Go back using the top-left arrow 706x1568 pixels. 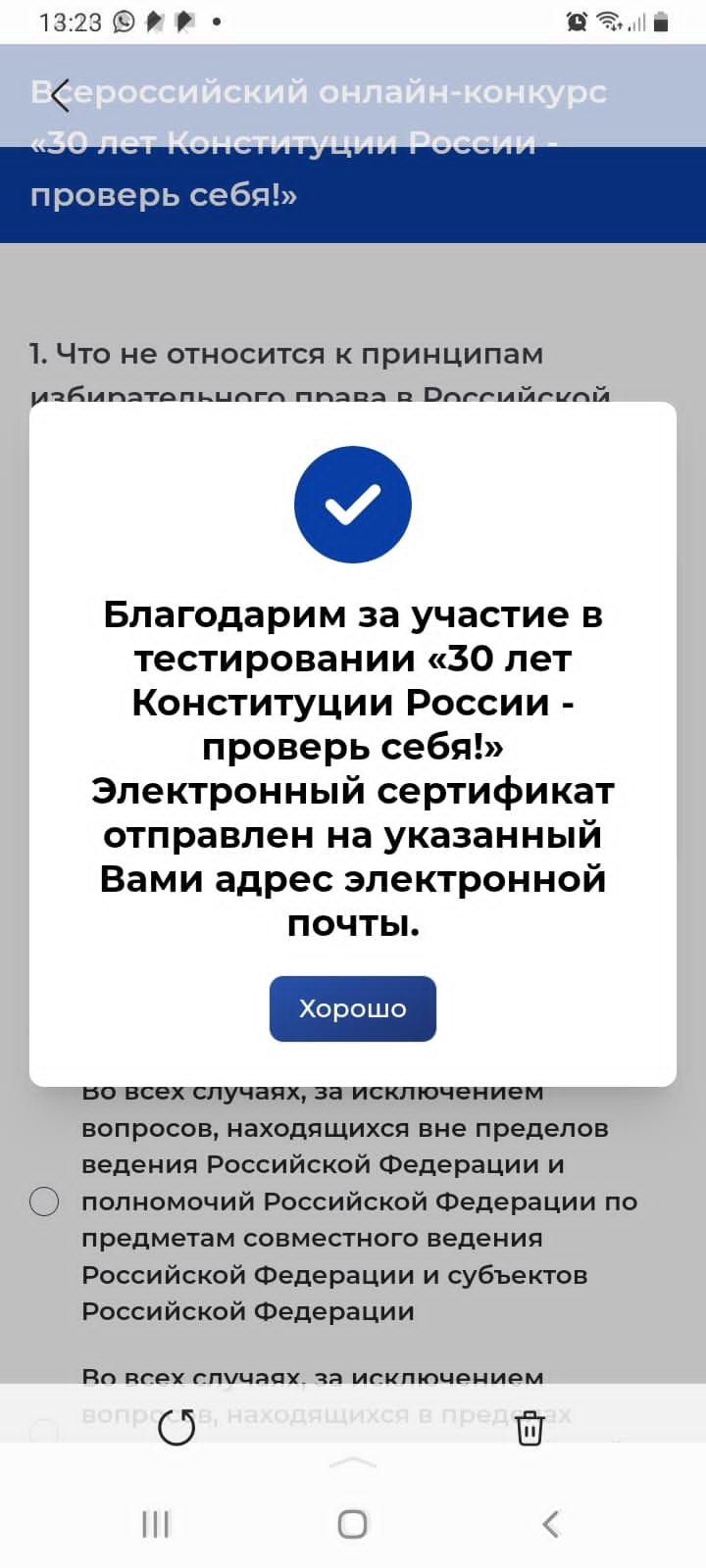click(61, 95)
